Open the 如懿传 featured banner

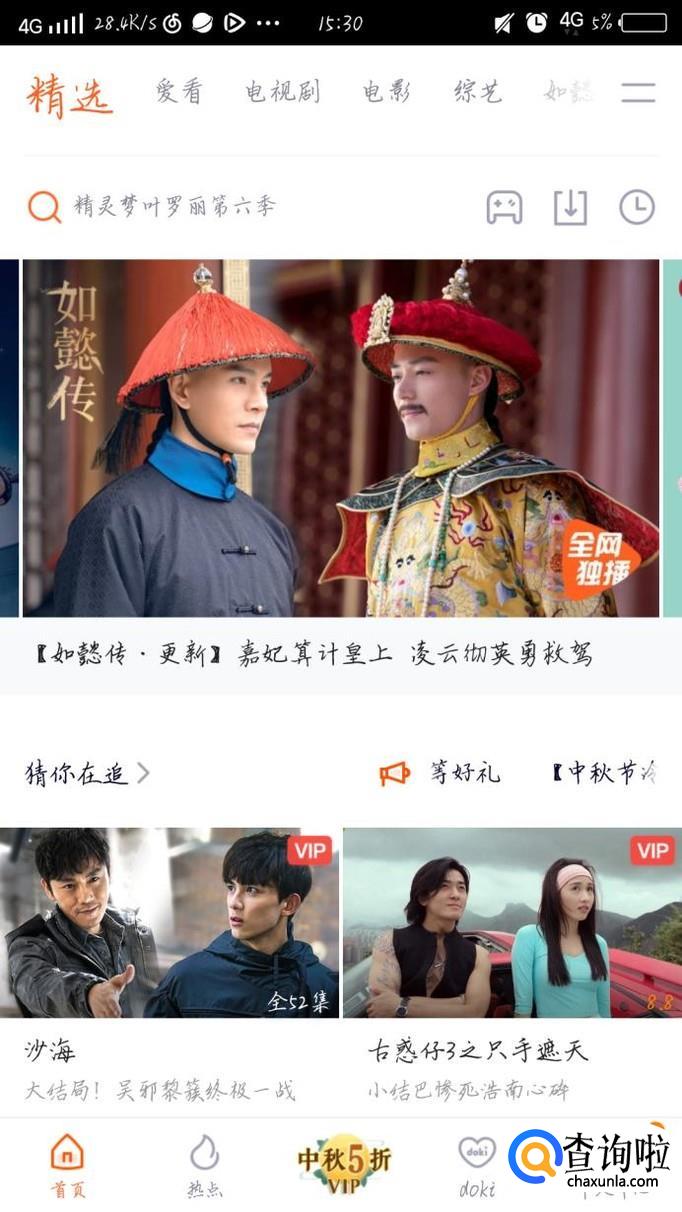[340, 438]
